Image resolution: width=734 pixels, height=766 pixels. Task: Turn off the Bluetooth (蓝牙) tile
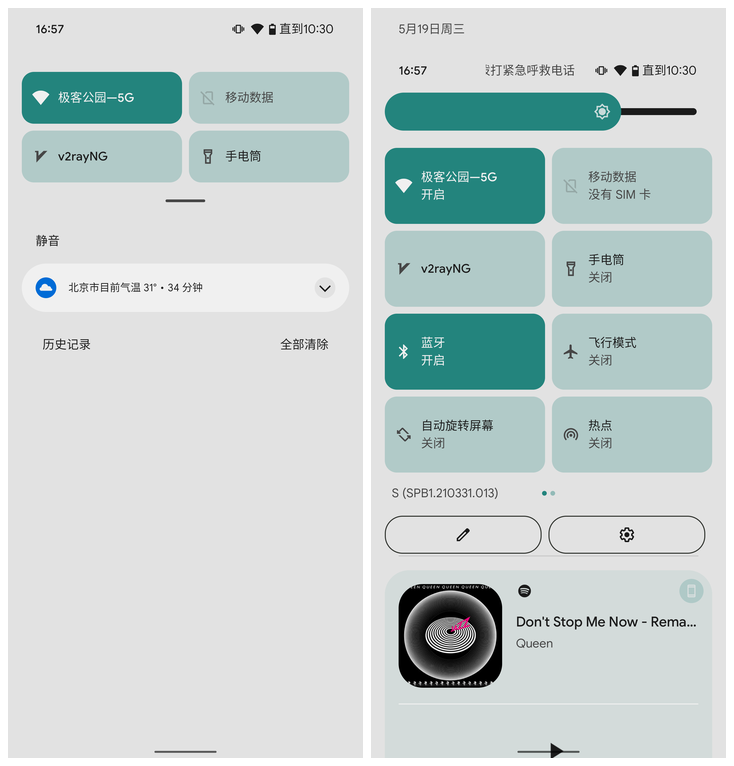tap(464, 351)
